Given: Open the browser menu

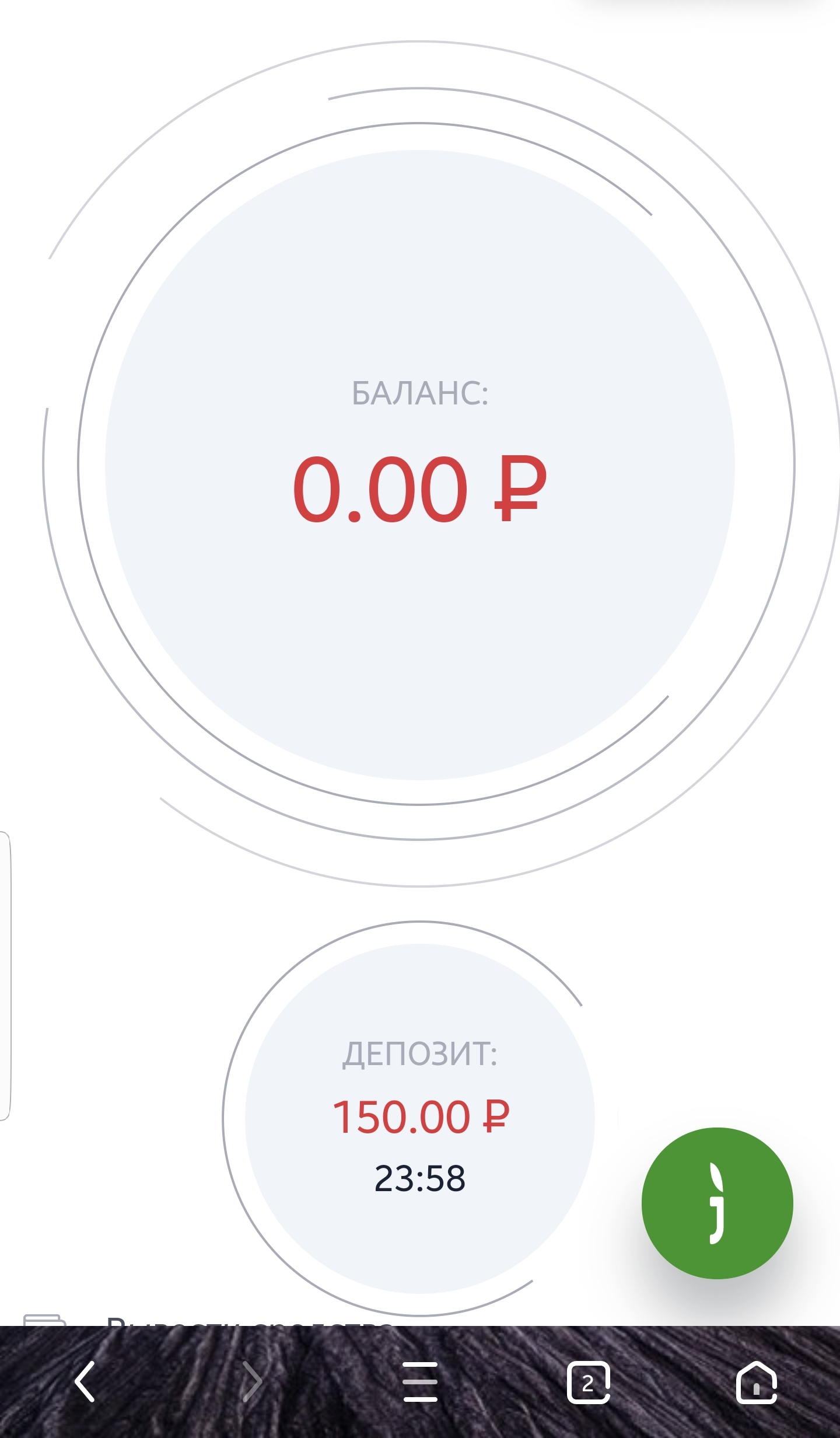Looking at the screenshot, I should (x=420, y=1381).
